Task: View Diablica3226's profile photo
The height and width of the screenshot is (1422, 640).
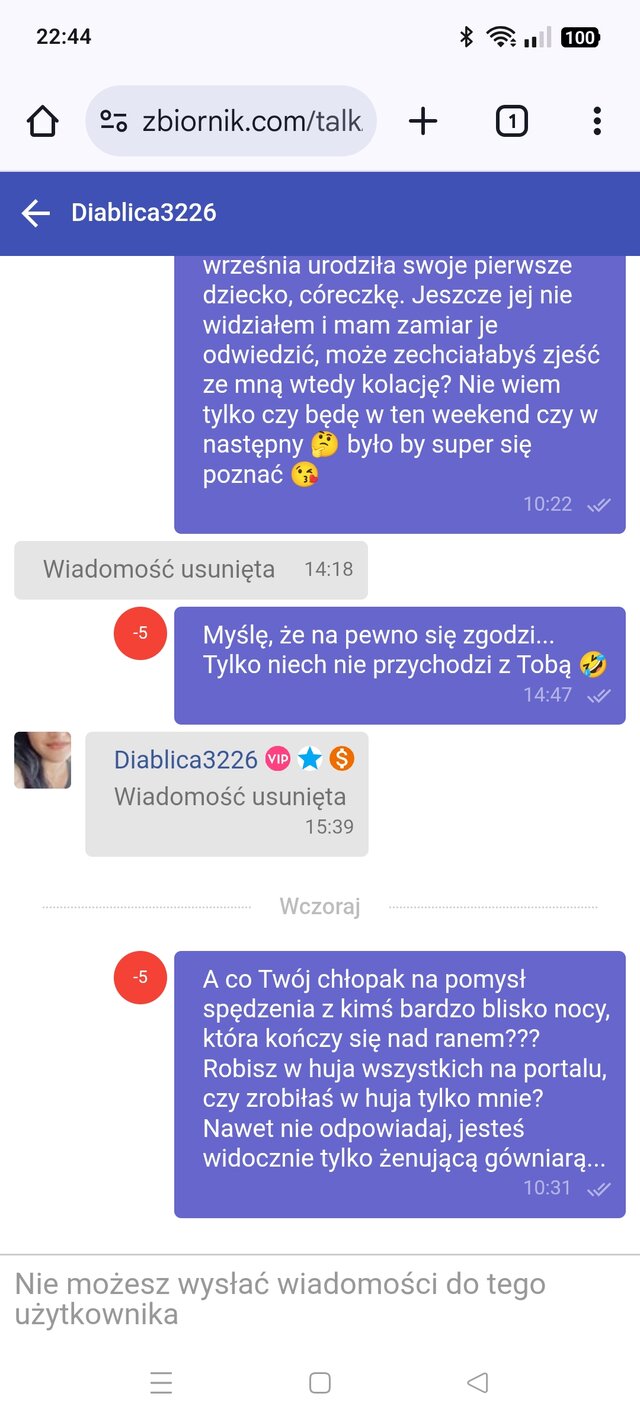Action: (43, 760)
